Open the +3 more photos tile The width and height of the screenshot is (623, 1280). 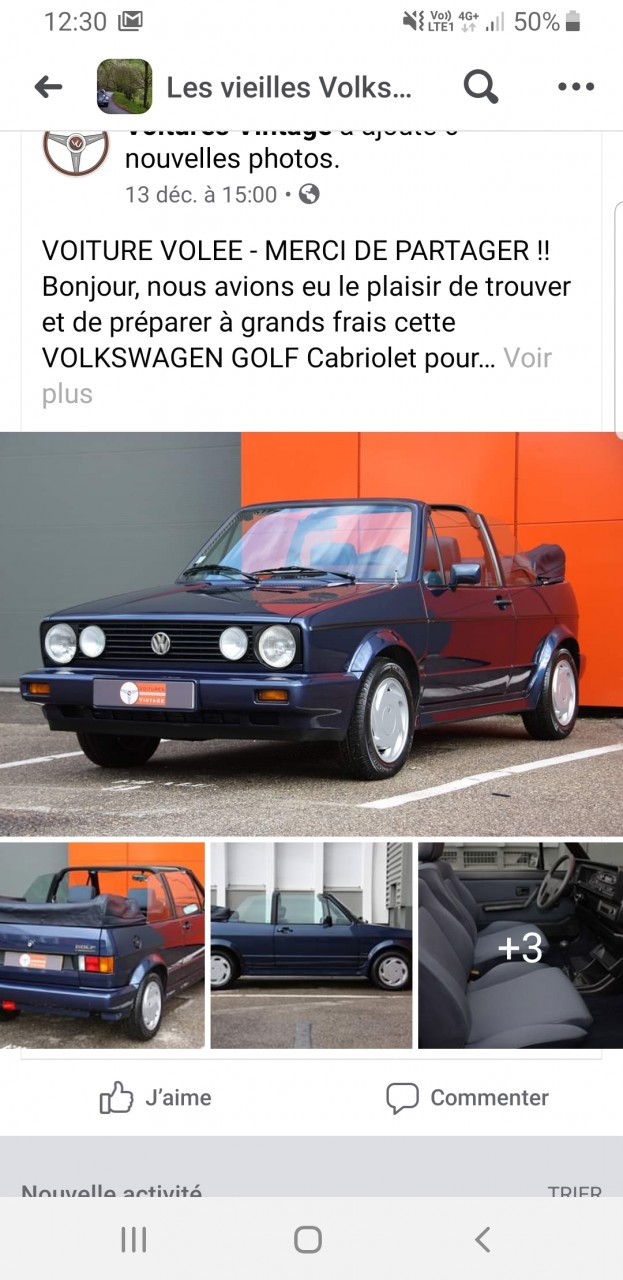[x=520, y=945]
